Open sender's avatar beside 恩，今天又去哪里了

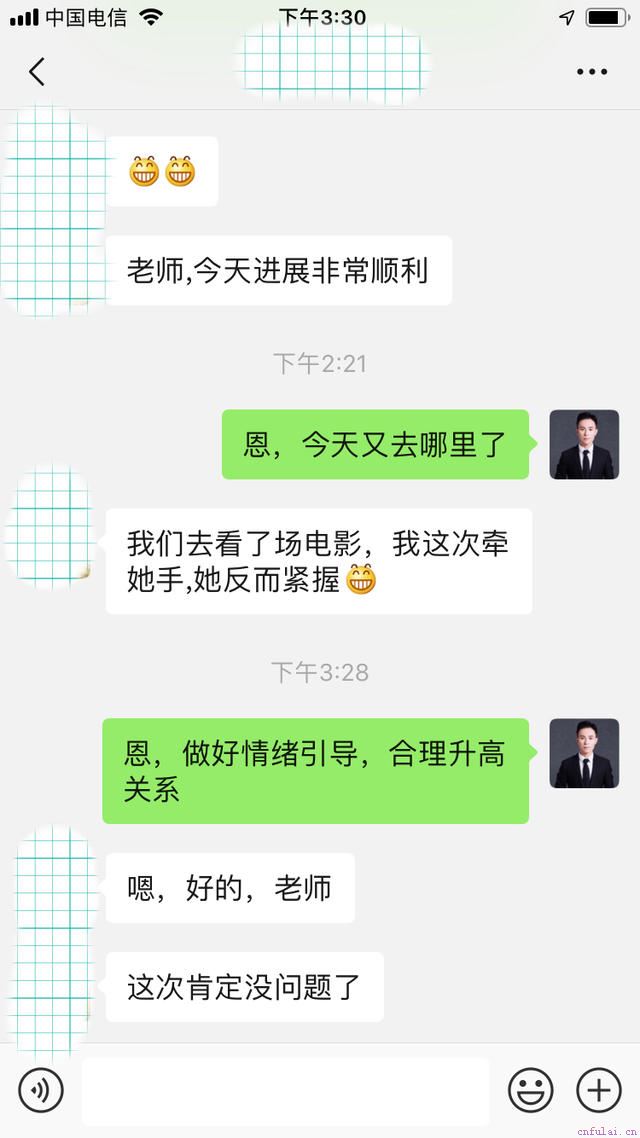pyautogui.click(x=584, y=444)
